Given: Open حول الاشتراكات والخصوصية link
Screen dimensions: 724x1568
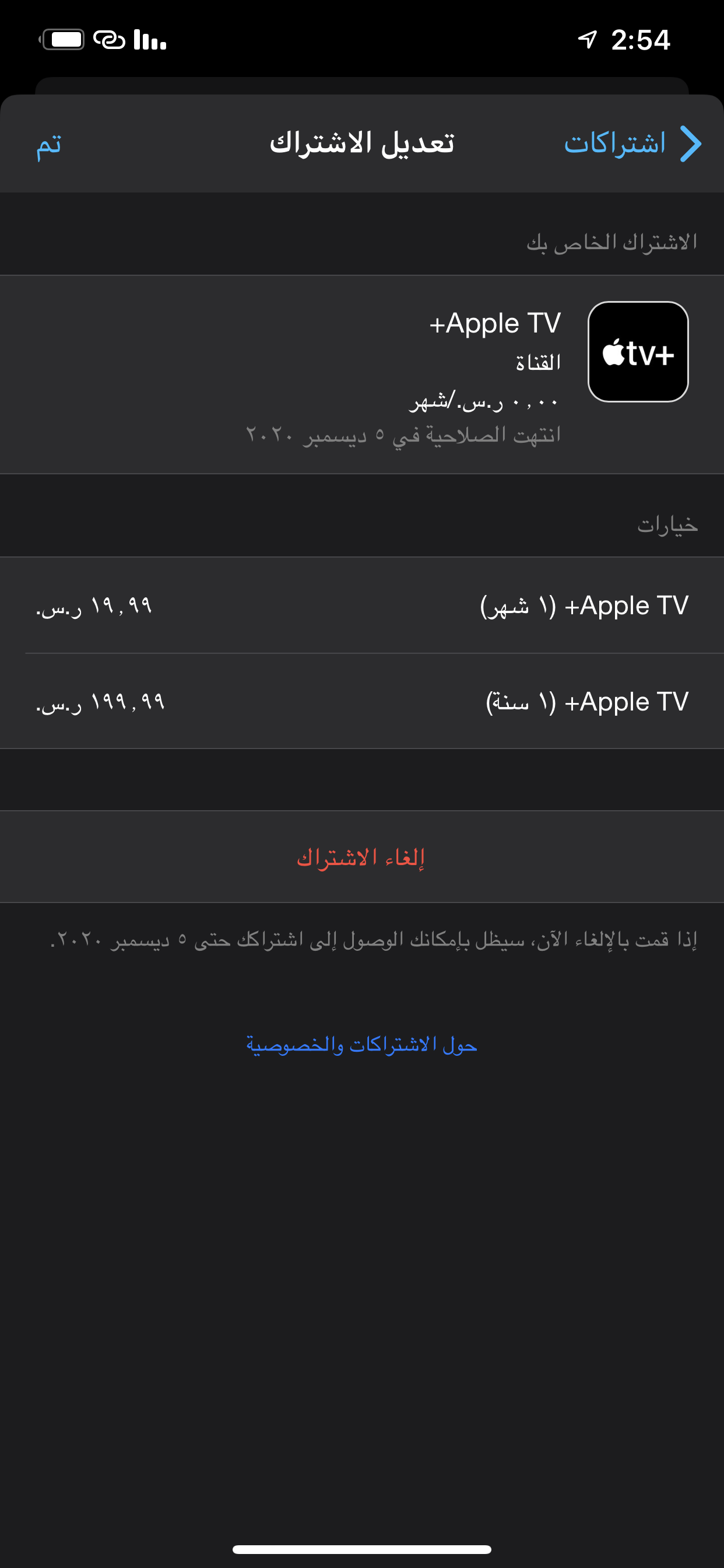Looking at the screenshot, I should 361,1045.
